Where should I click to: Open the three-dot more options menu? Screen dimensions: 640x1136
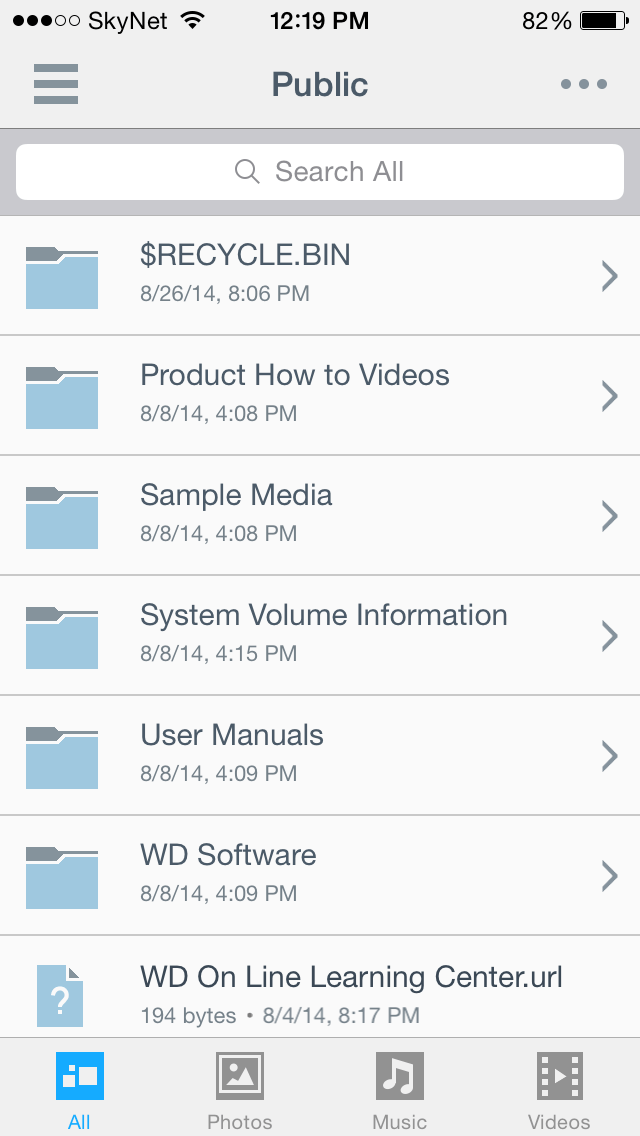[583, 85]
